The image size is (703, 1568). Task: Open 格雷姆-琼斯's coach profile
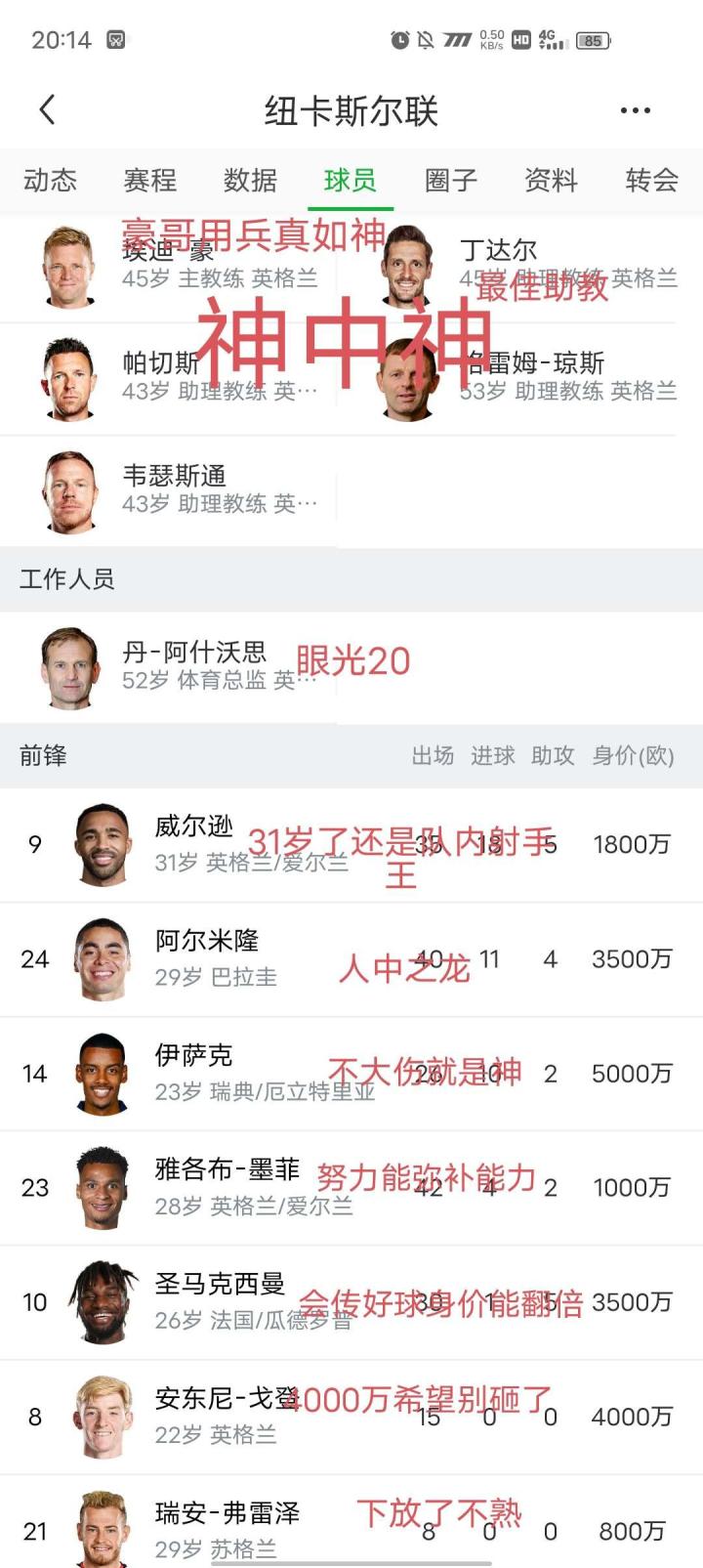point(527,377)
